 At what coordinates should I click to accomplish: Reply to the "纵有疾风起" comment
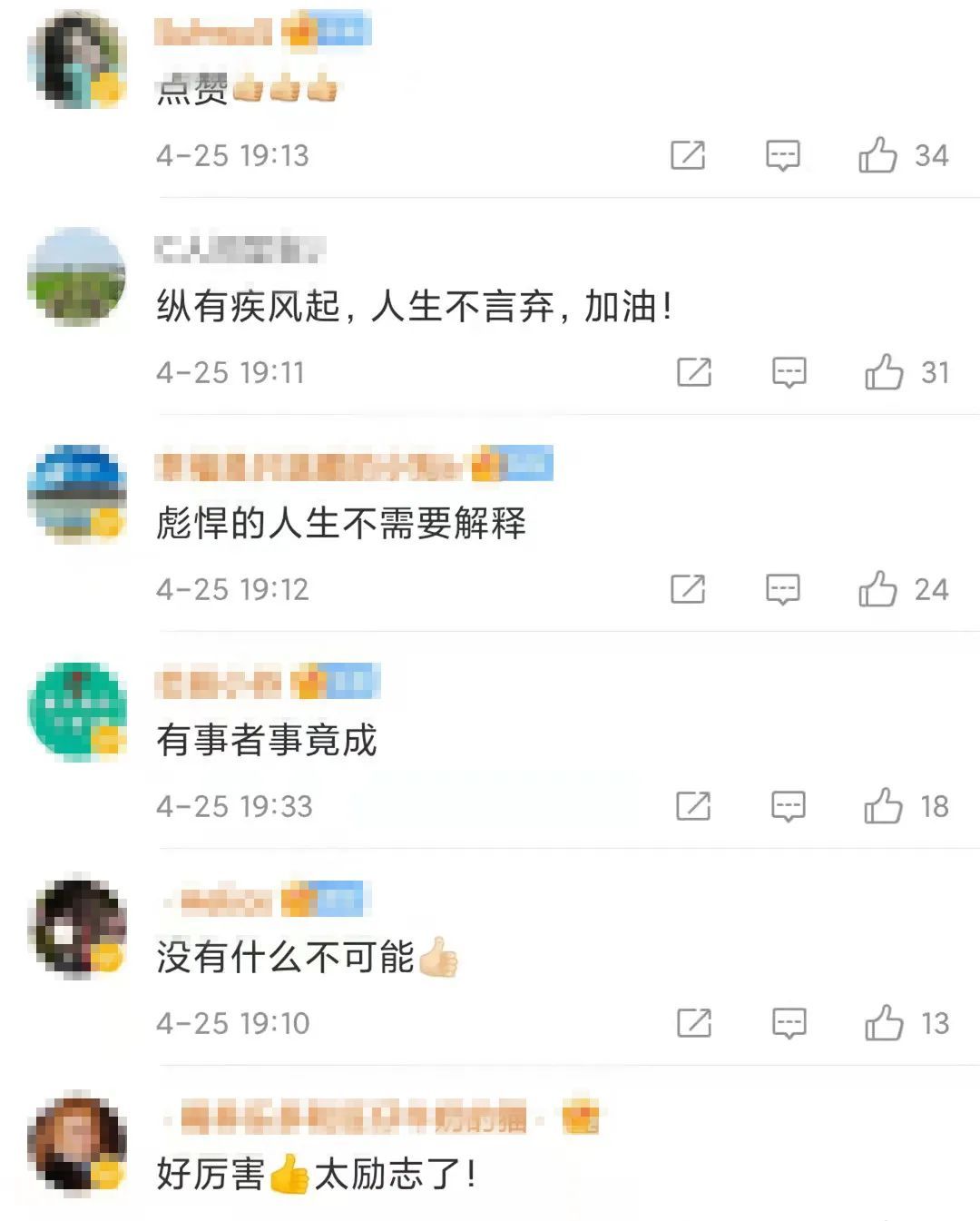click(789, 372)
